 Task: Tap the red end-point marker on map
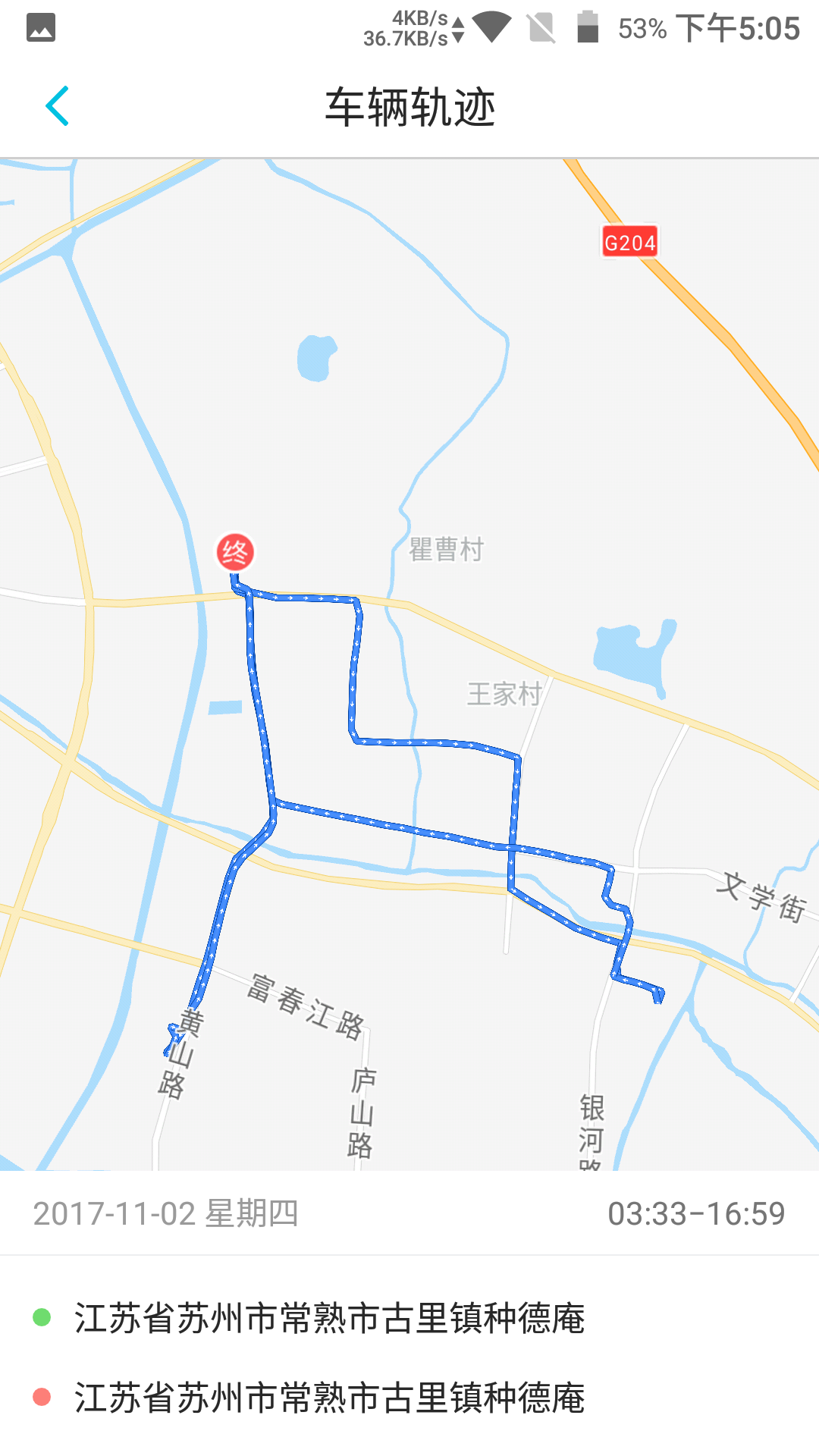[235, 552]
